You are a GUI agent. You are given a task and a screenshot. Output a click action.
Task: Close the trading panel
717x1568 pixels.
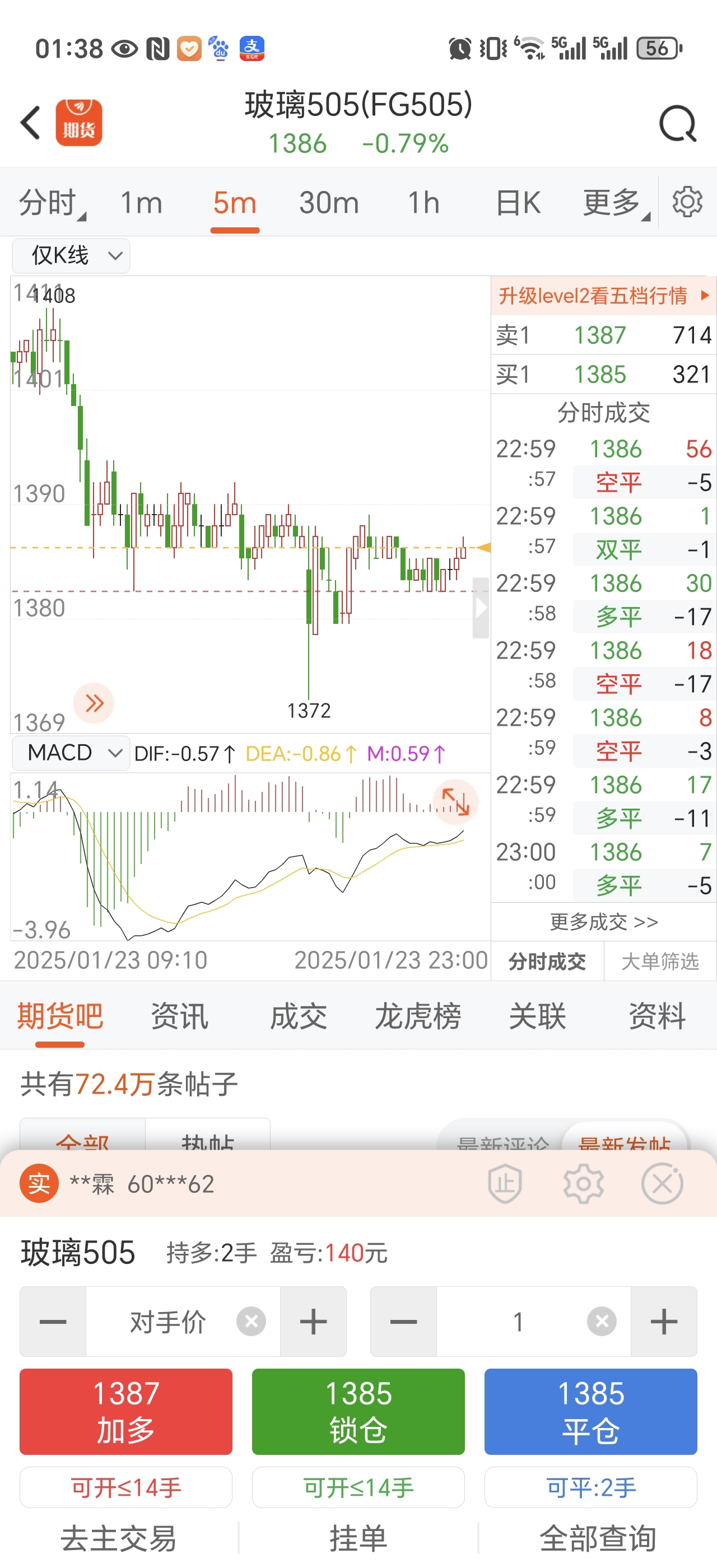pyautogui.click(x=662, y=1184)
